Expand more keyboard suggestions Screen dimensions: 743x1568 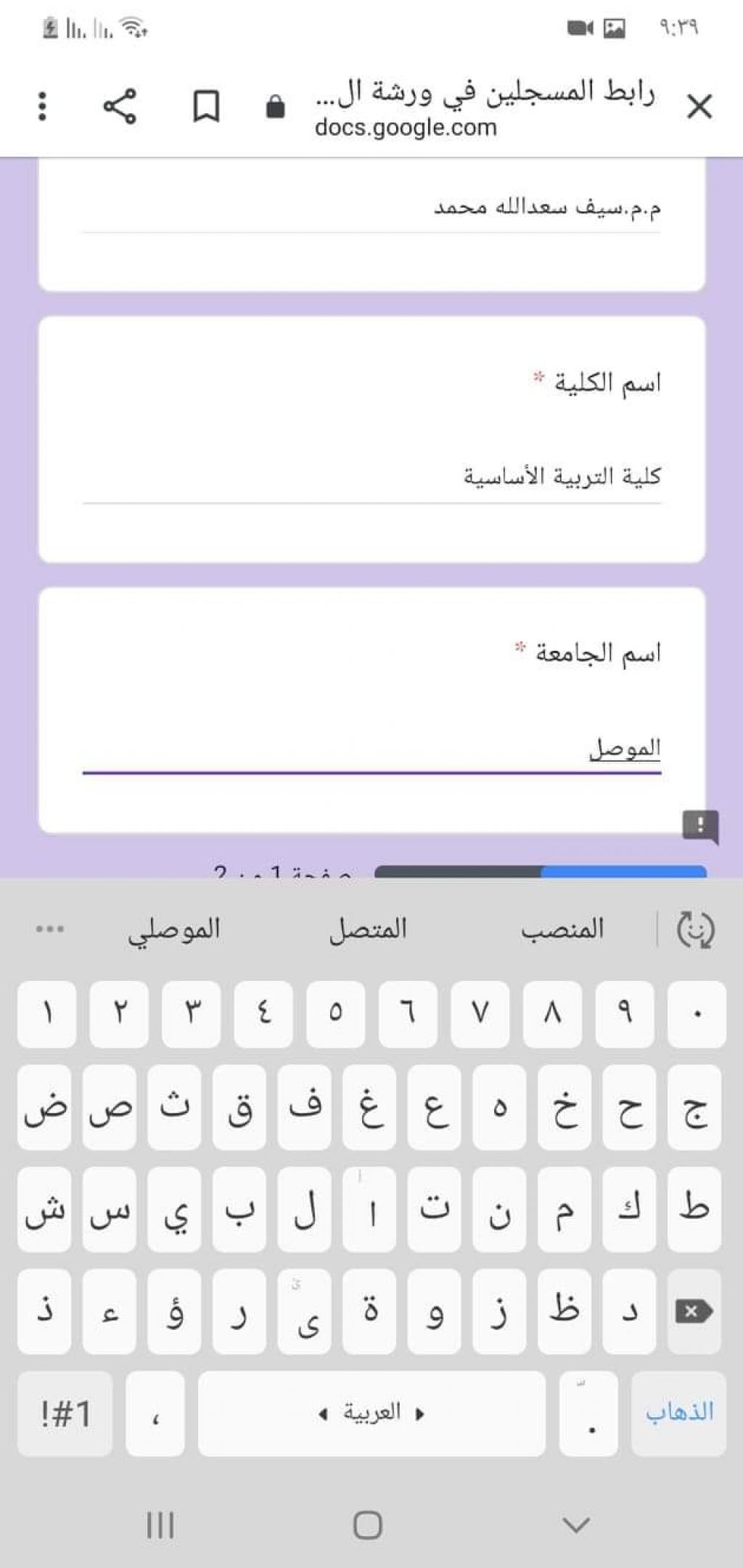[50, 929]
